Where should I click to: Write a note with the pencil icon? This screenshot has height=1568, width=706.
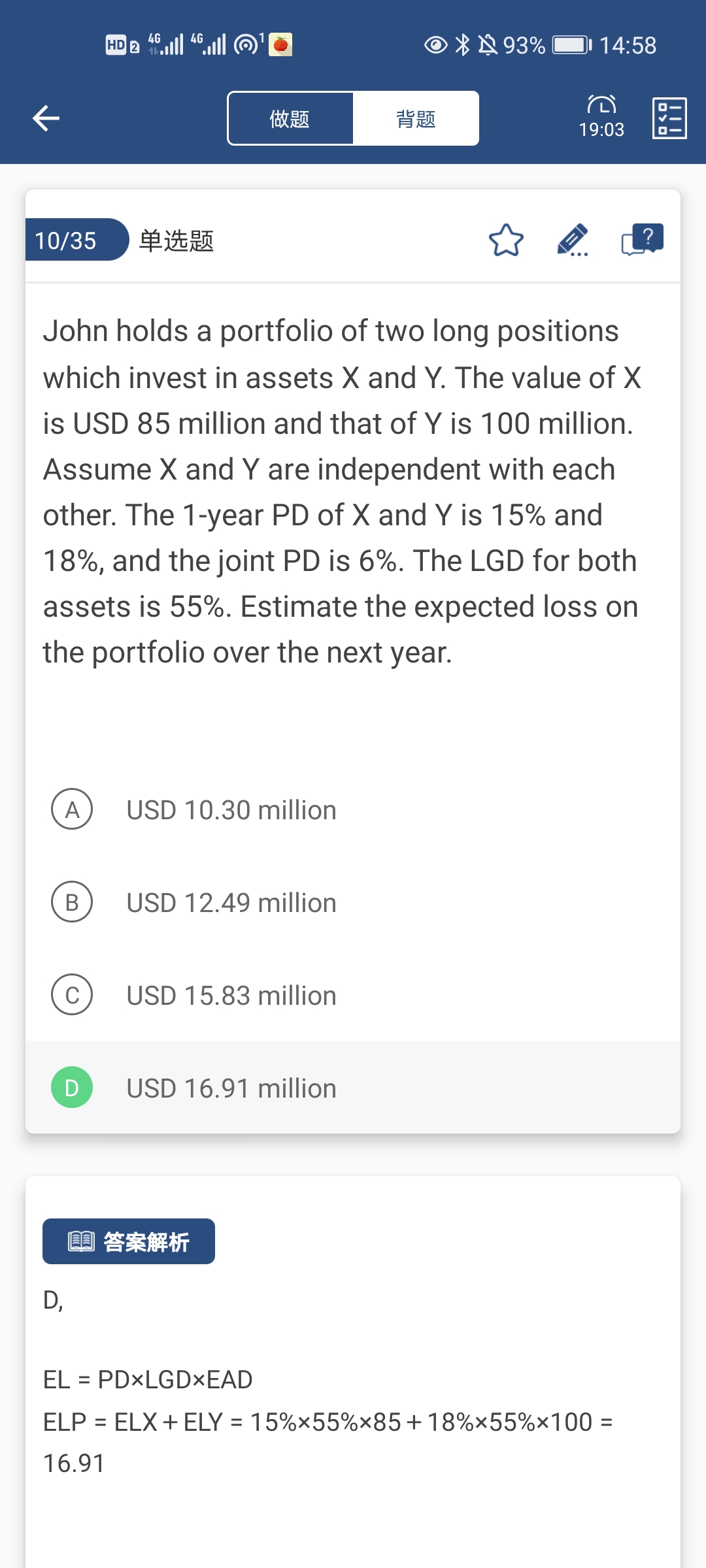573,240
